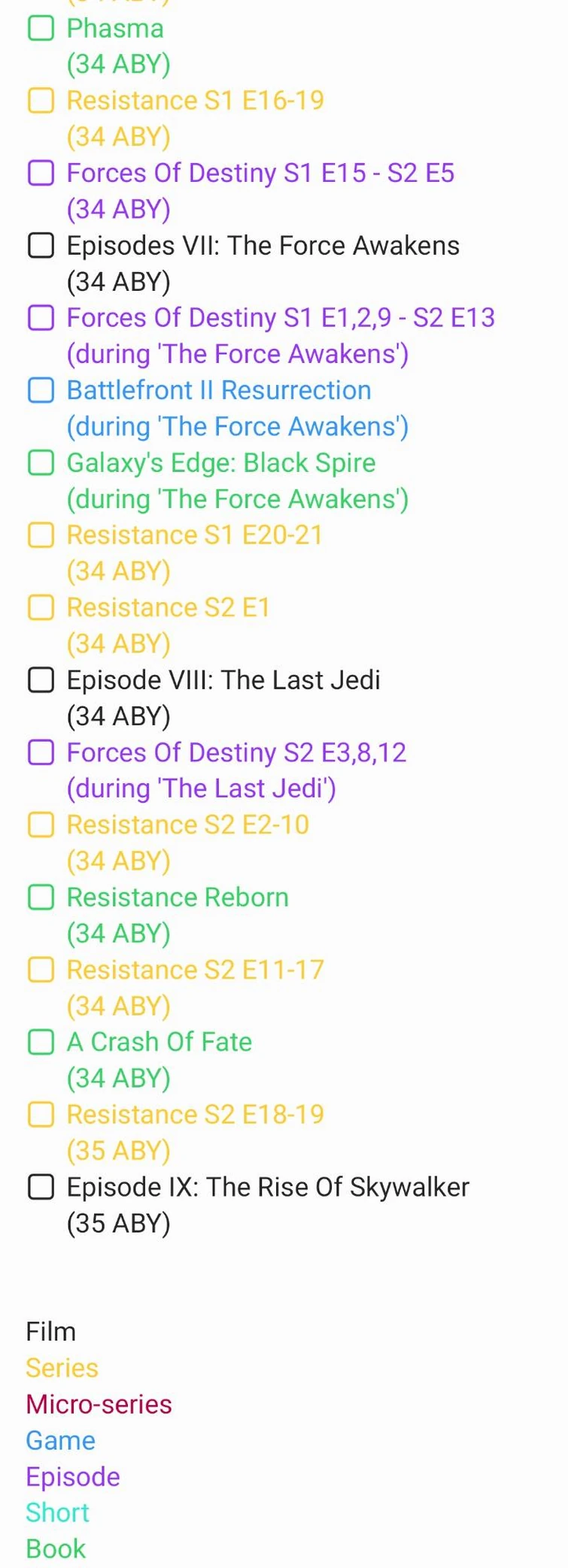The width and height of the screenshot is (568, 1568).
Task: Mark Forces Of Destiny S2 E3,8,12 watched
Action: coord(41,752)
